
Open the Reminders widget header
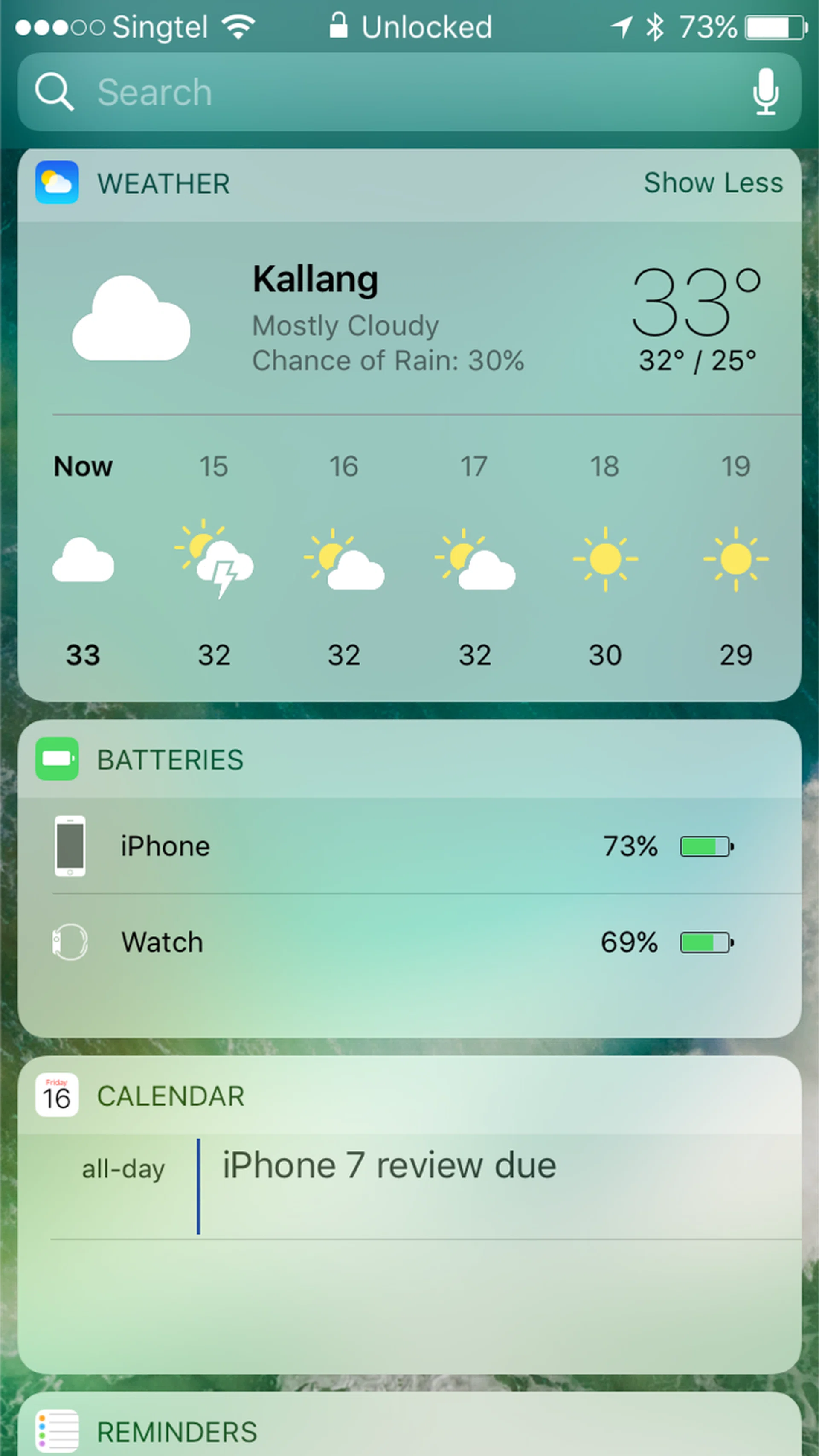176,1431
